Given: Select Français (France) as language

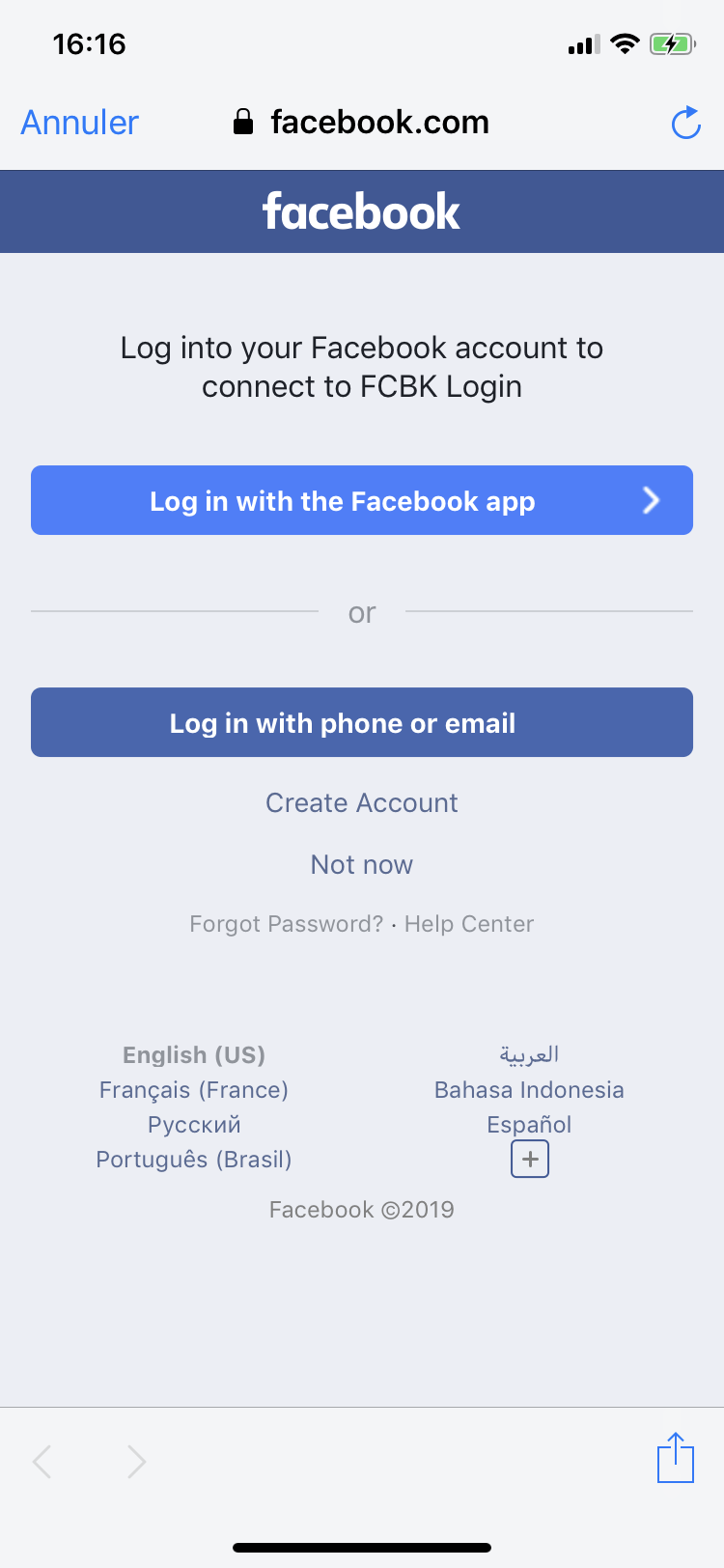Looking at the screenshot, I should point(193,1089).
